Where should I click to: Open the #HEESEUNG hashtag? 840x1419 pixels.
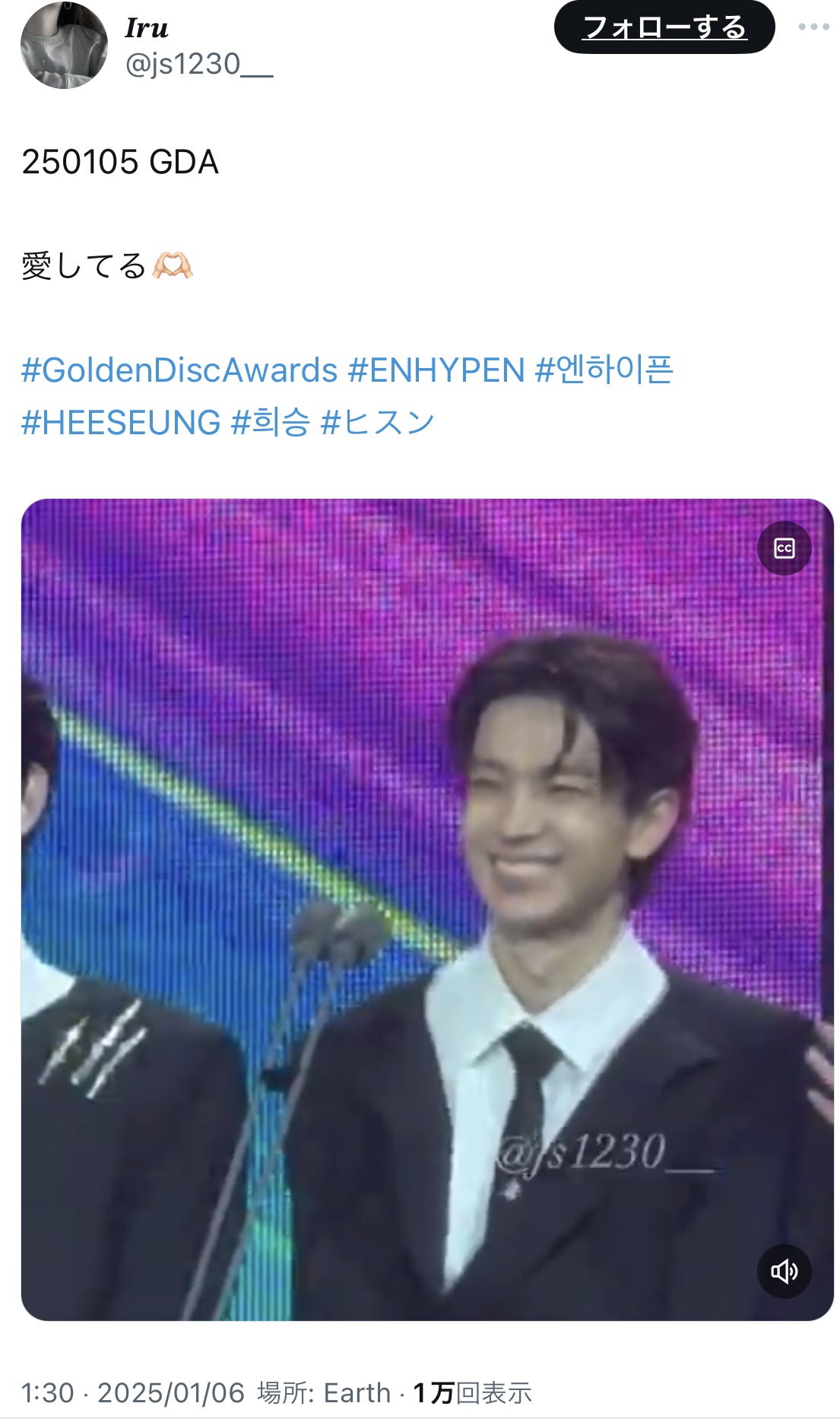121,422
